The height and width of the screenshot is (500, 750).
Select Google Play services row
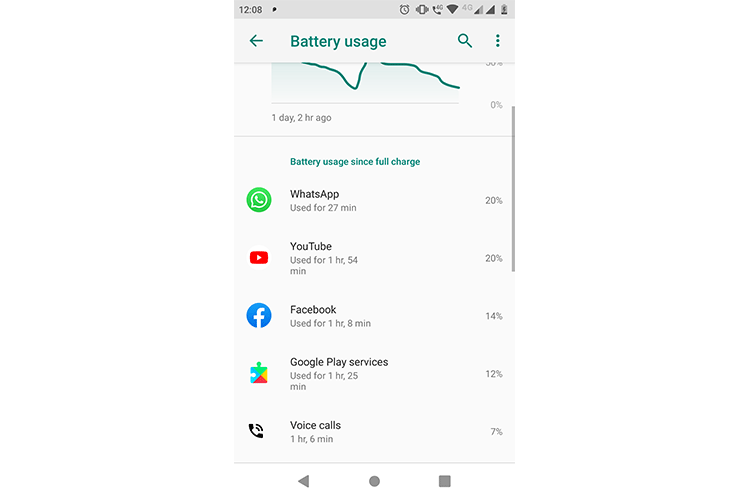[x=374, y=374]
